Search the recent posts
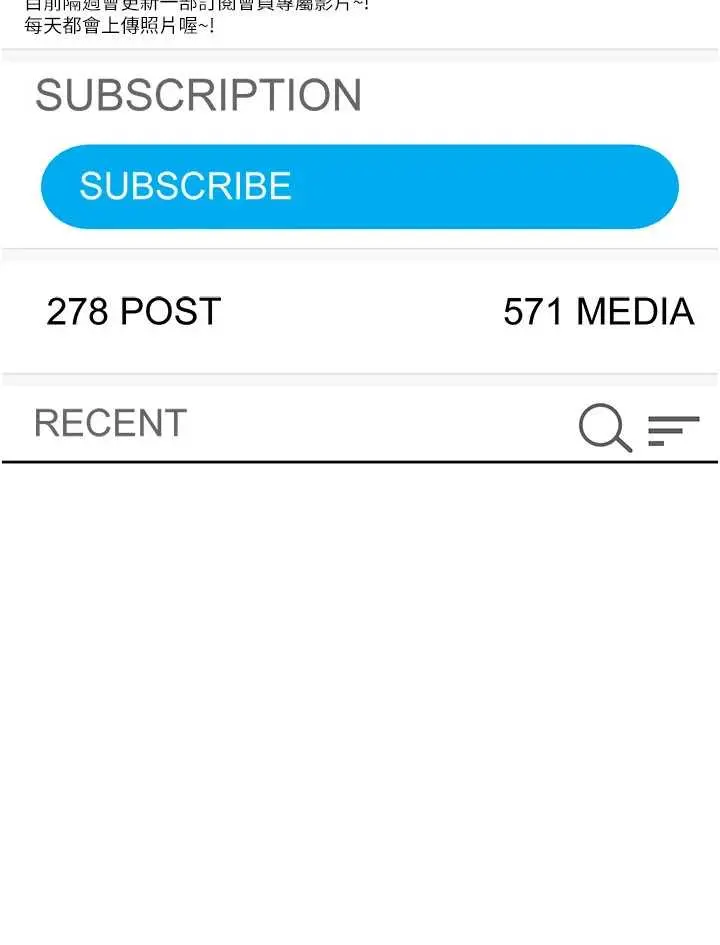720x945 pixels. (605, 428)
